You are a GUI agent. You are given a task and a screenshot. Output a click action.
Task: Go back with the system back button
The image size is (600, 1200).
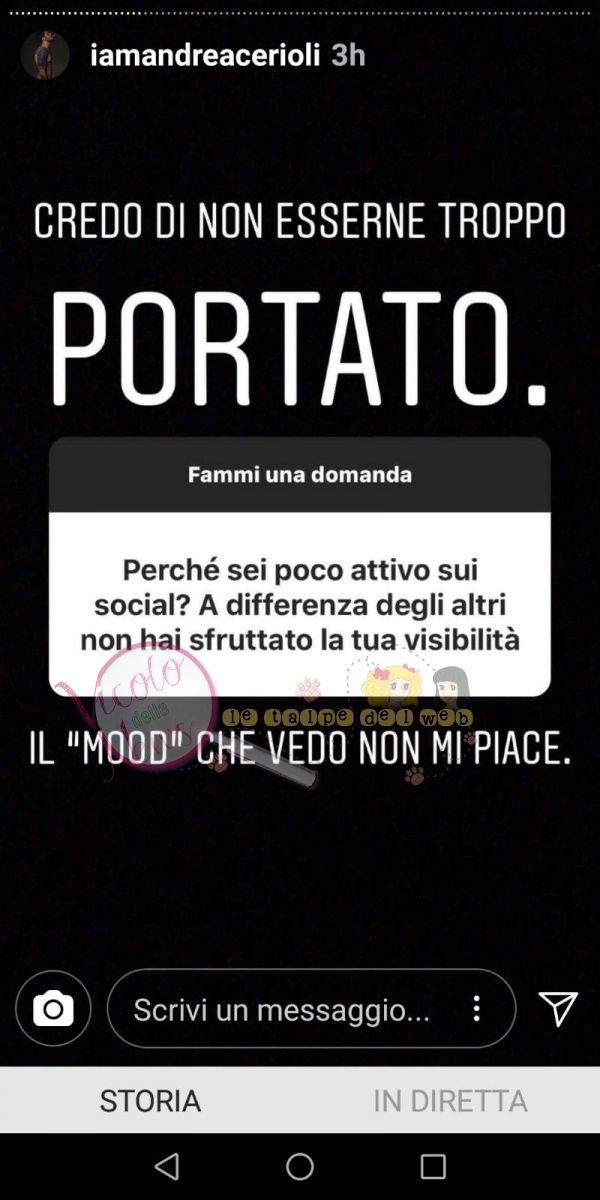point(167,1166)
